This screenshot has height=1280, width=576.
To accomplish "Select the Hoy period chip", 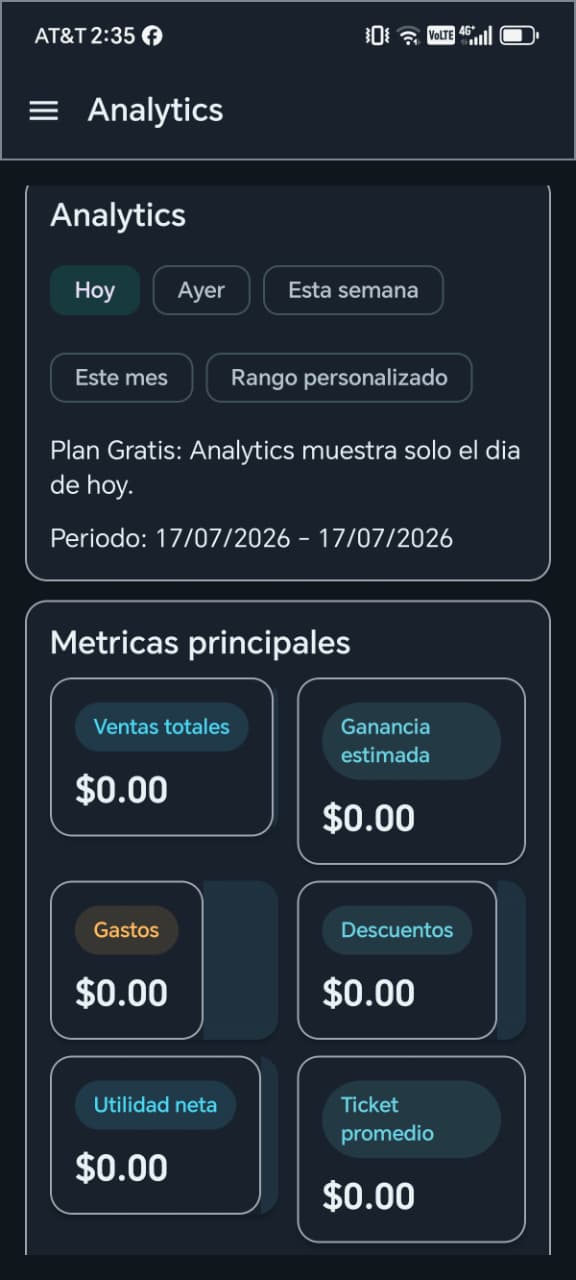I will pyautogui.click(x=95, y=291).
